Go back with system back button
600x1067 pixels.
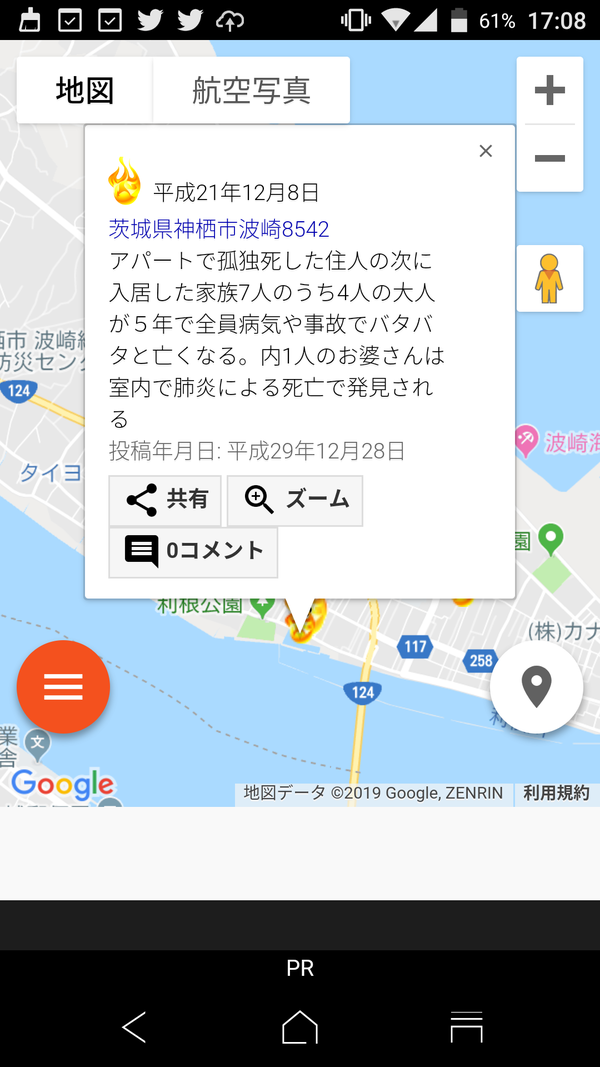click(x=134, y=1027)
